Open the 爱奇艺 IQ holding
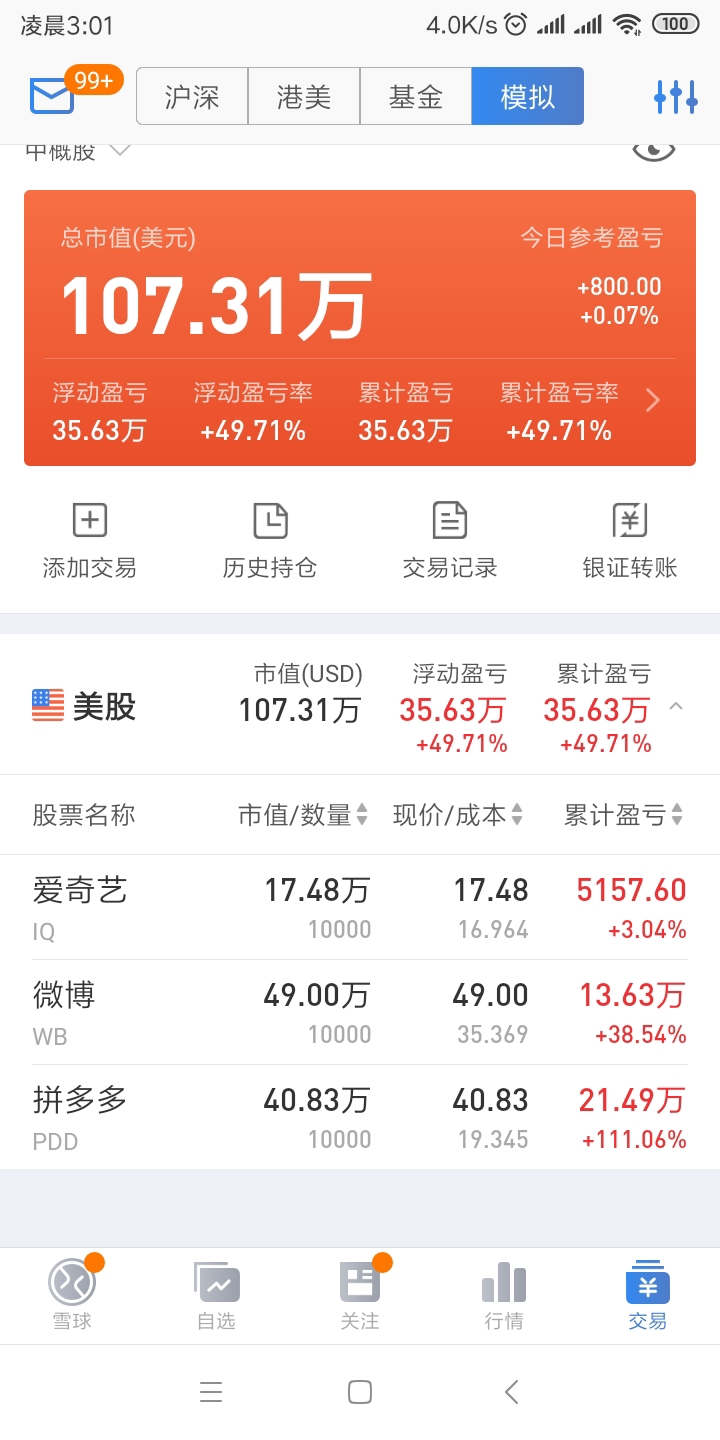Image resolution: width=720 pixels, height=1440 pixels. (x=360, y=907)
